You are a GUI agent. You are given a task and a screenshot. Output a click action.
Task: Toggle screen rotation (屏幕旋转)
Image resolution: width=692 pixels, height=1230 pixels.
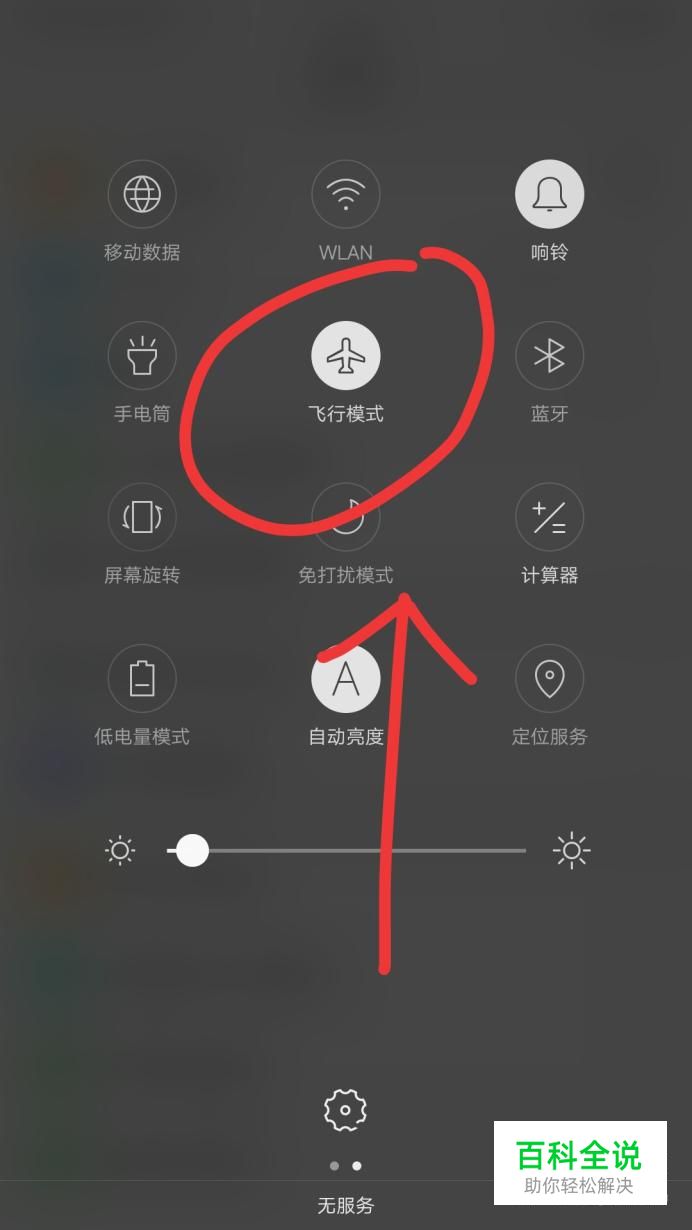point(142,517)
